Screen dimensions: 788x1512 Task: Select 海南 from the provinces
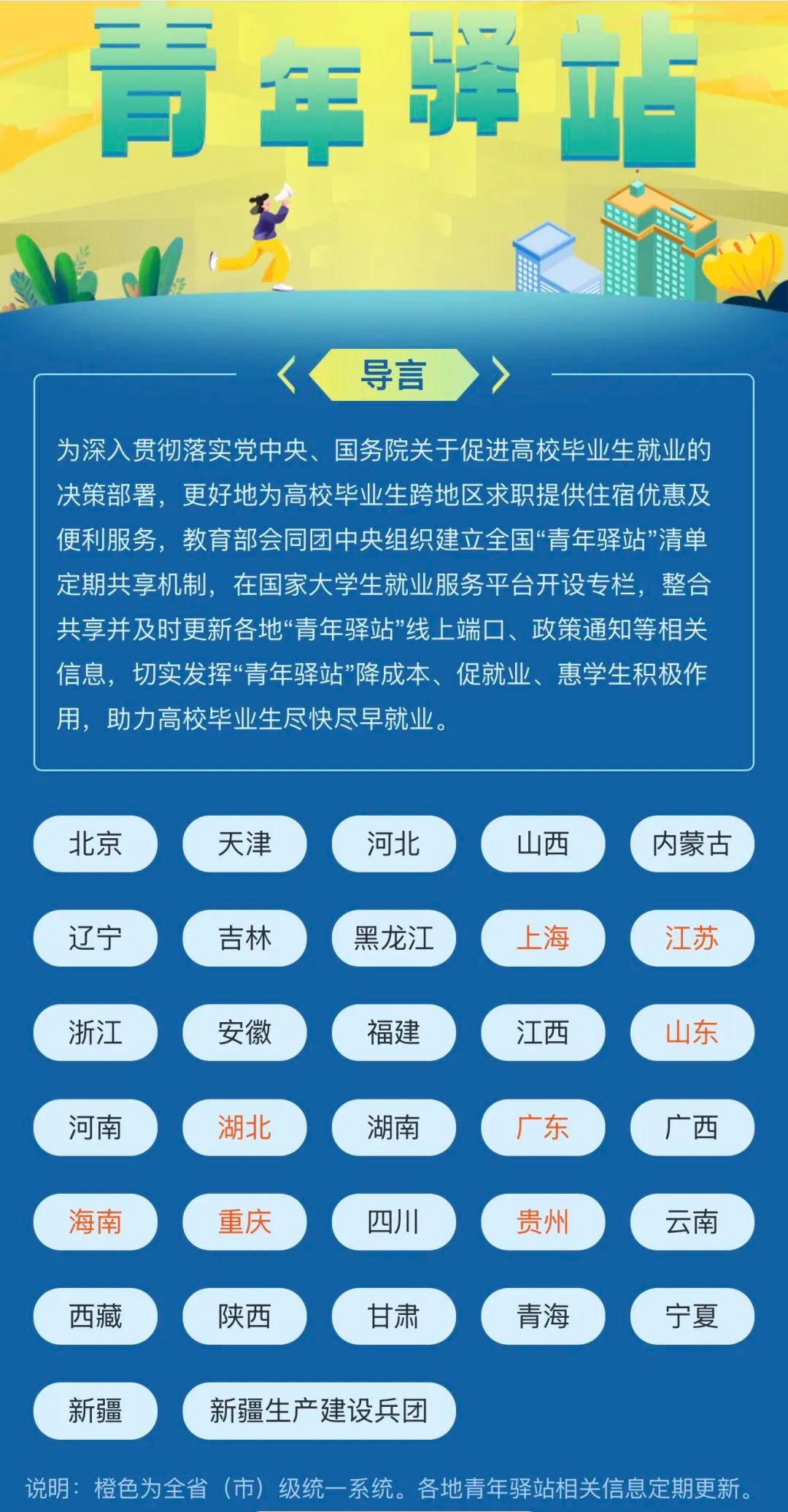click(95, 1221)
